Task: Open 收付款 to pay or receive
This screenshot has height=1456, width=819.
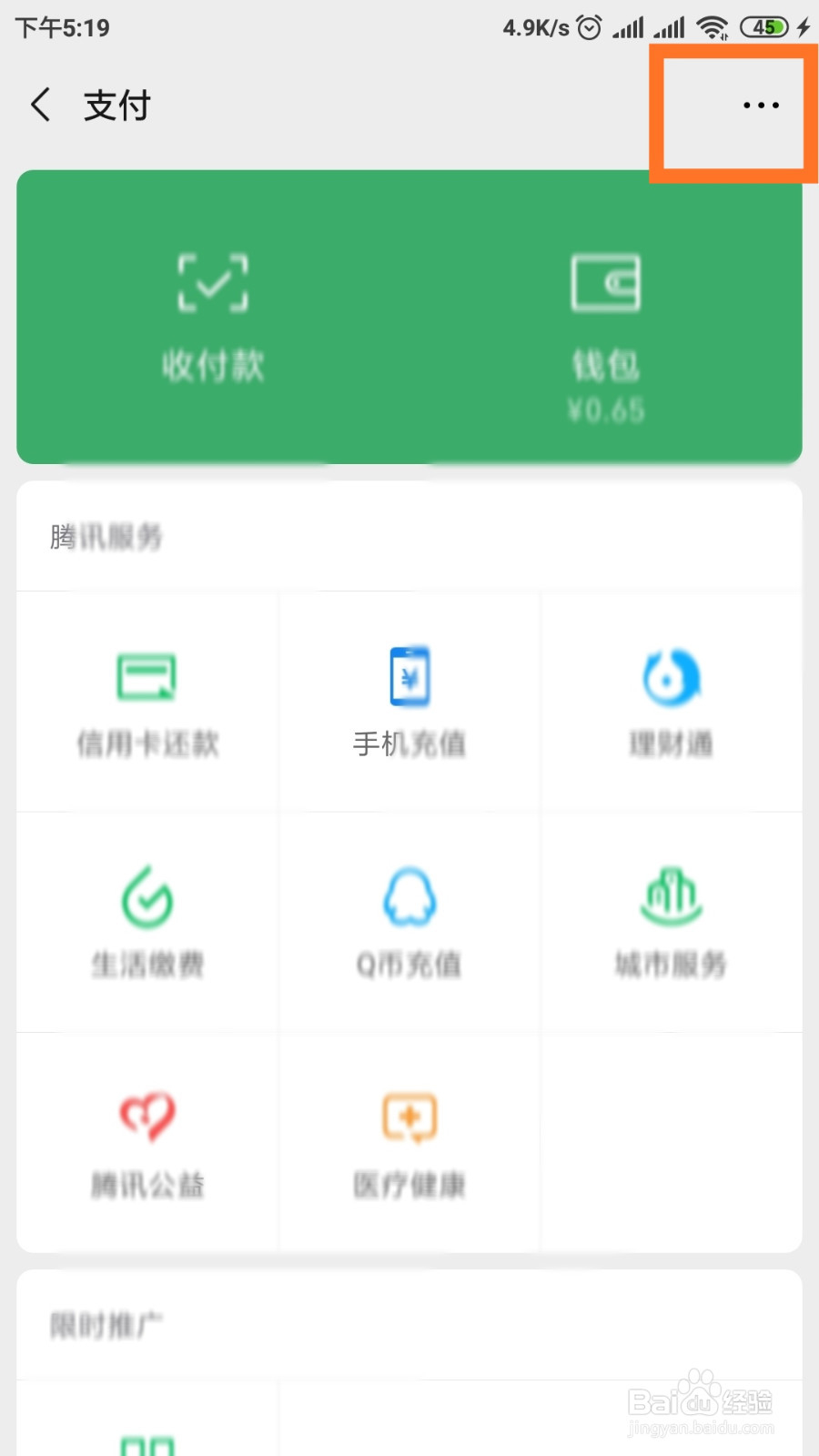Action: click(x=213, y=318)
